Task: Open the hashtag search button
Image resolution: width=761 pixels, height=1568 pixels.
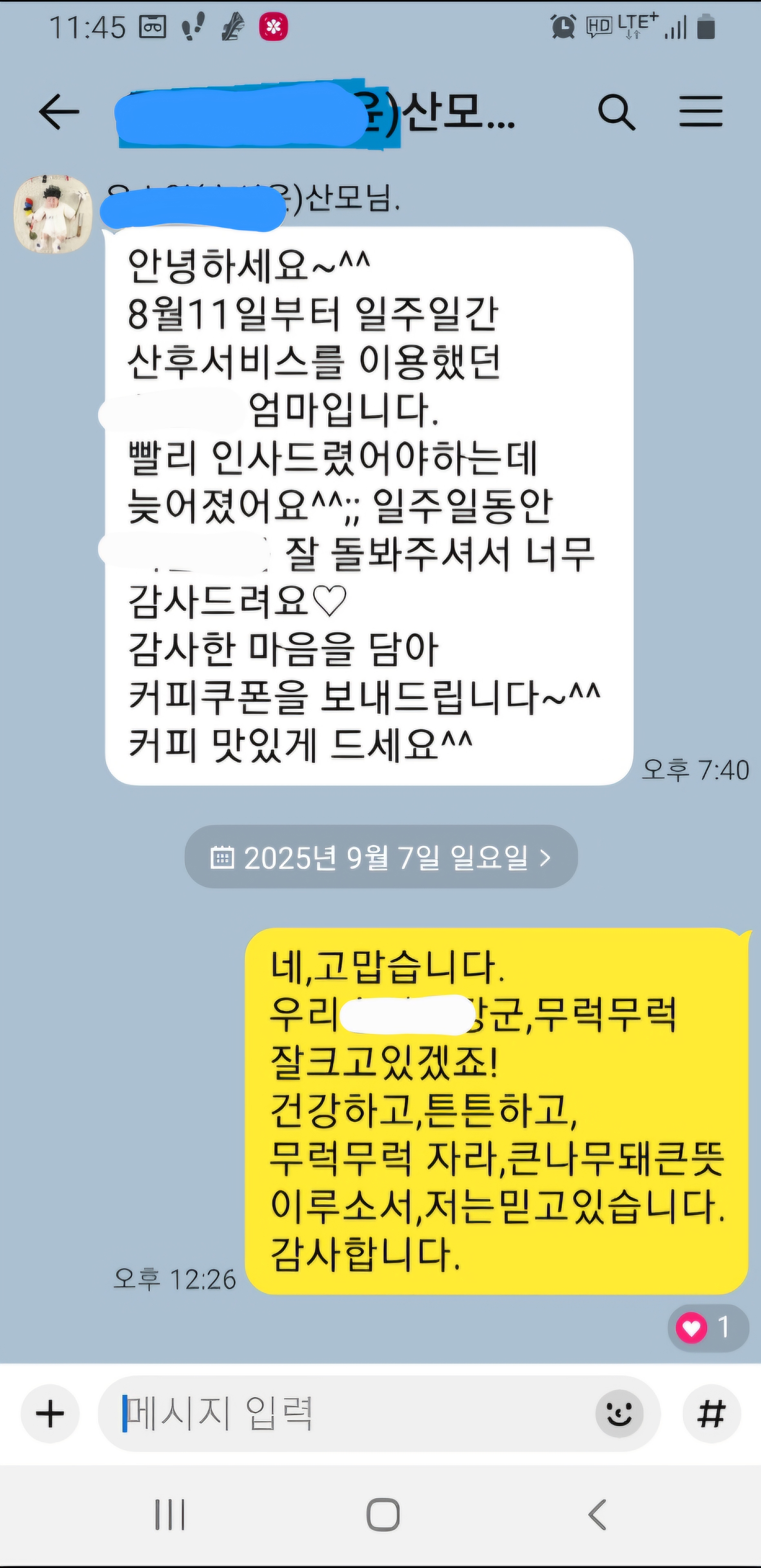Action: point(711,1413)
